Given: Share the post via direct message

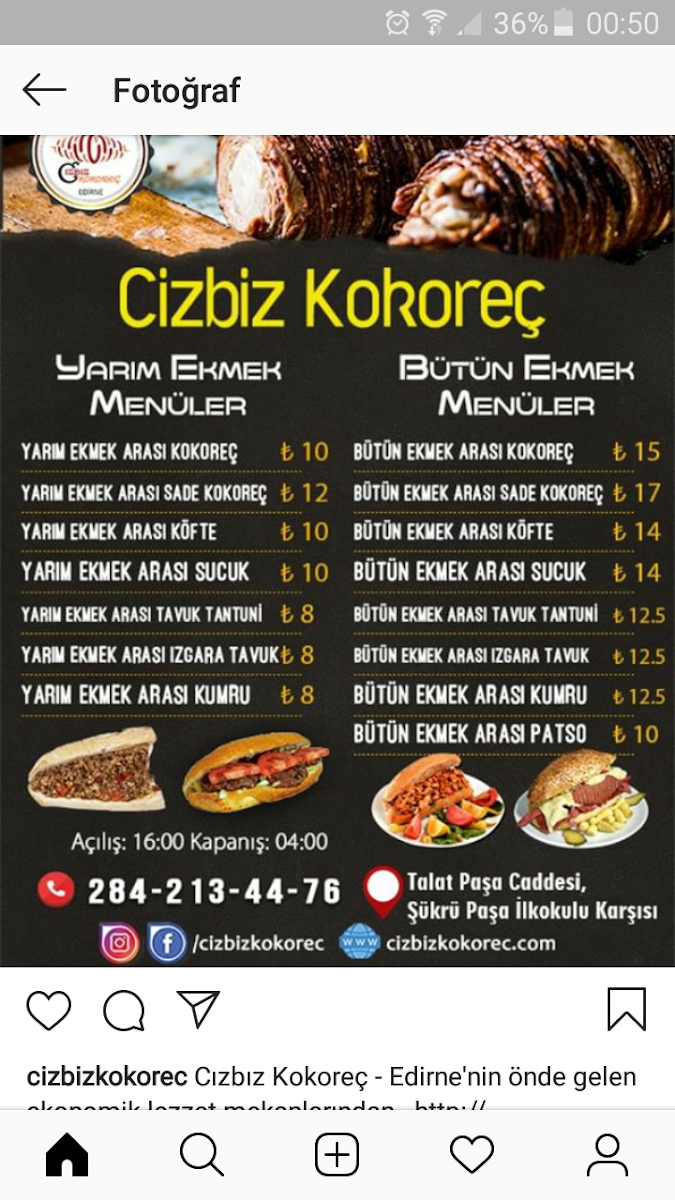Looking at the screenshot, I should click(198, 1010).
